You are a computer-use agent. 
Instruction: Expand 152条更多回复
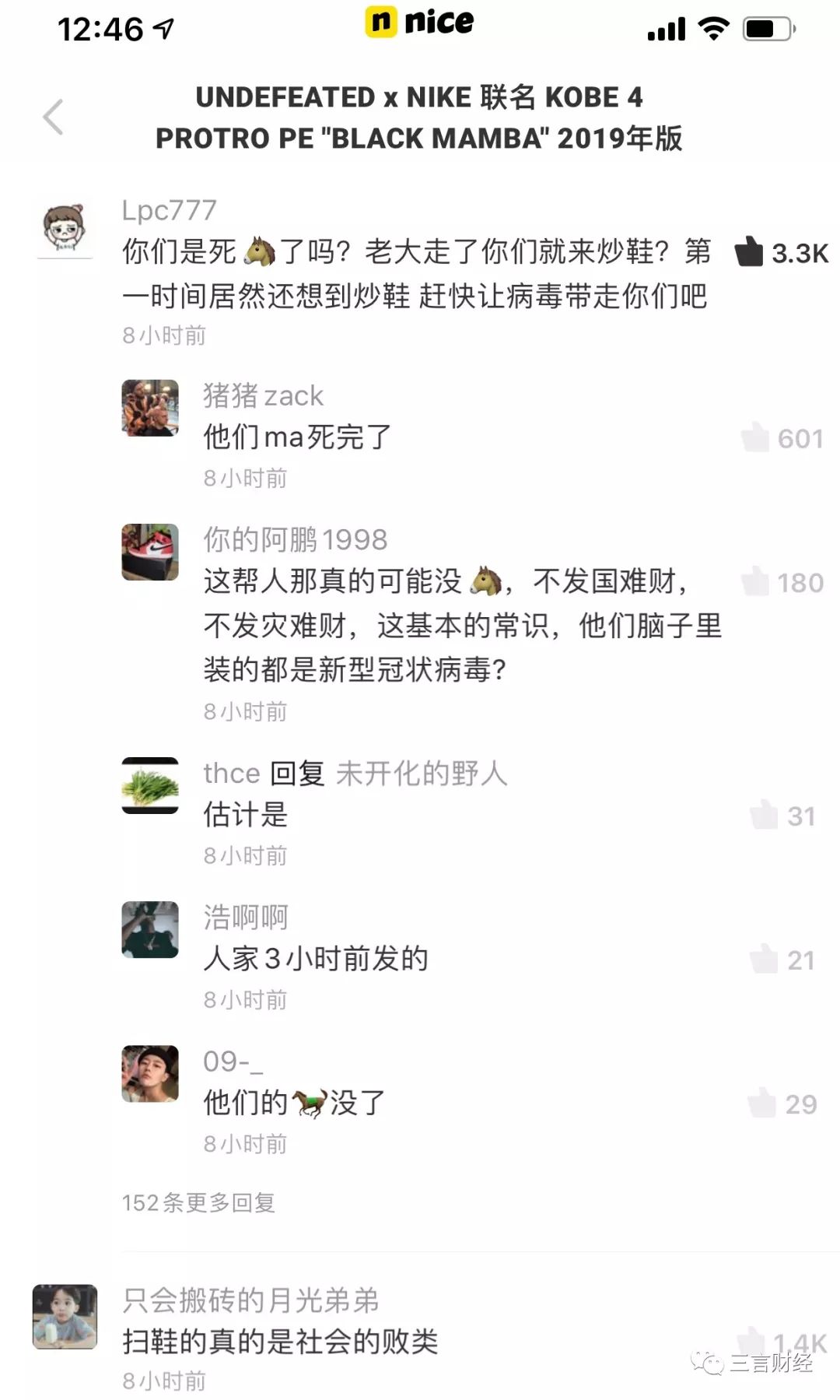tap(199, 1202)
